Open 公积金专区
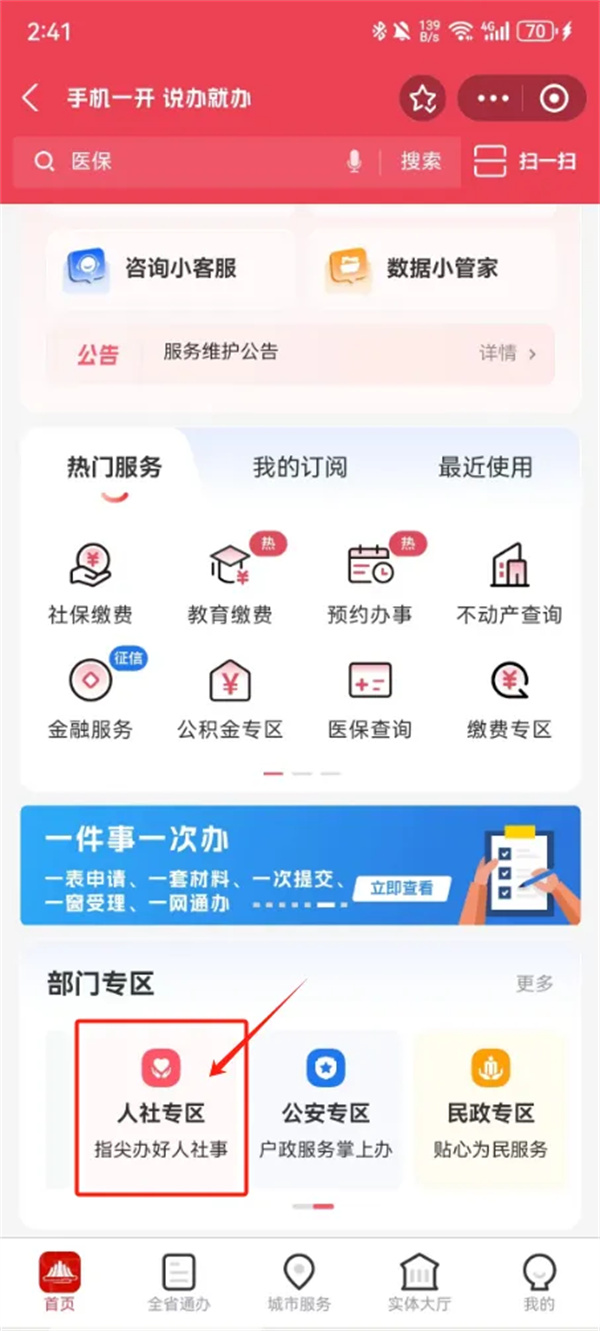600x1331 pixels. click(230, 701)
